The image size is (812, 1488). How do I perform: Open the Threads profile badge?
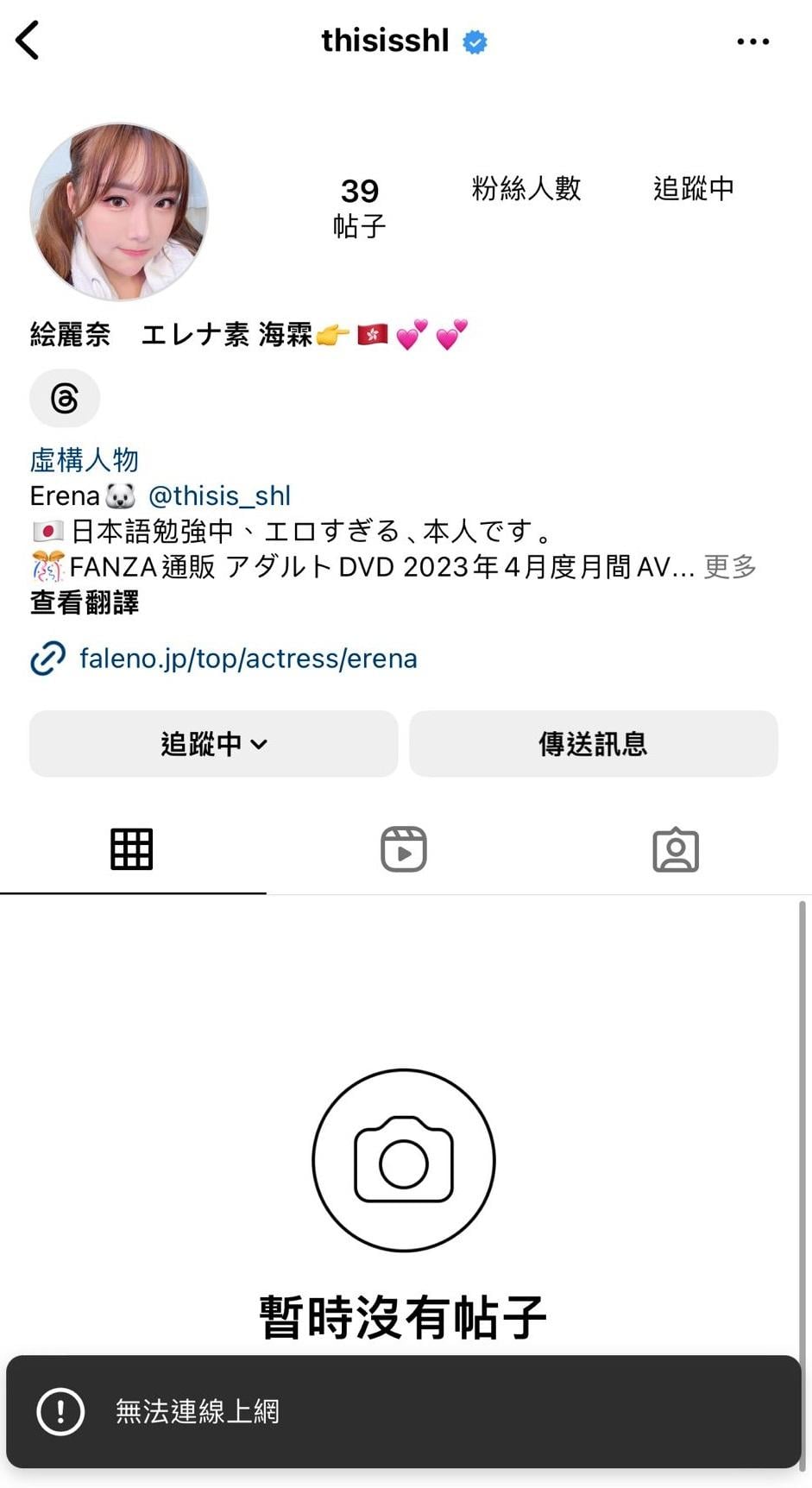(x=65, y=398)
